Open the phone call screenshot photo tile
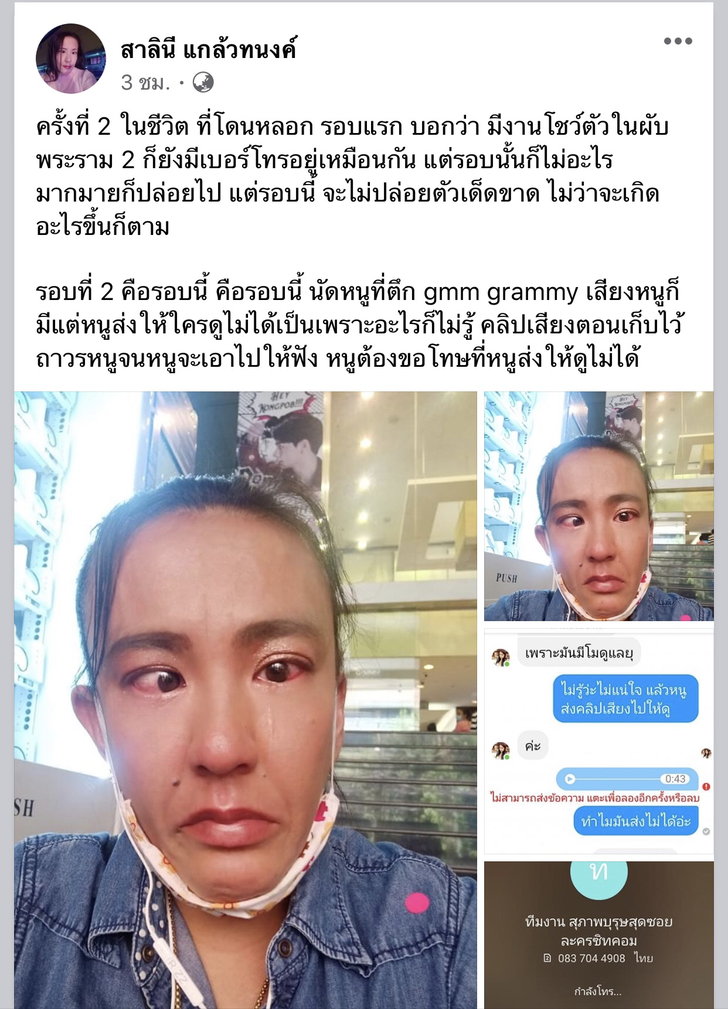 (598, 934)
